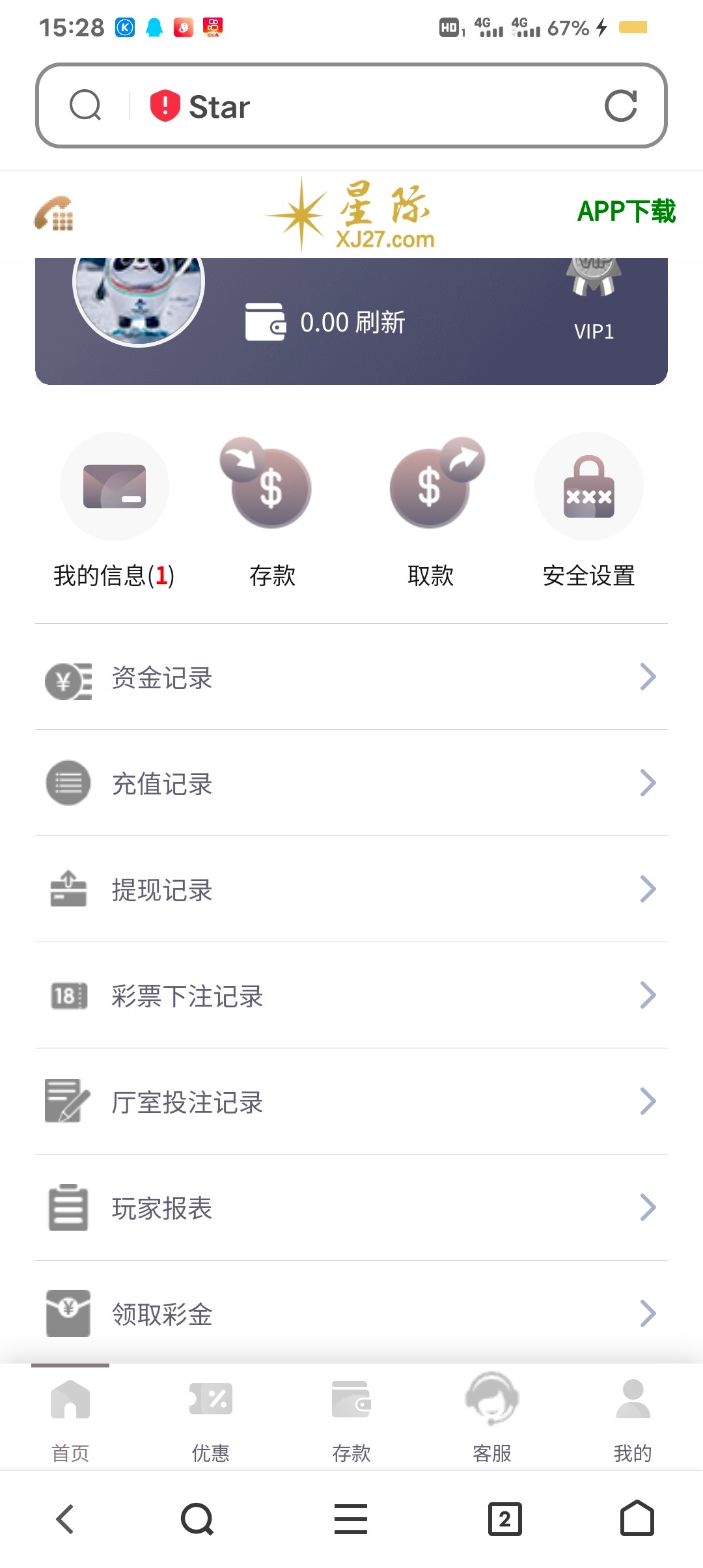This screenshot has height=1568, width=703.
Task: Open the 客服 tab
Action: click(x=492, y=1420)
